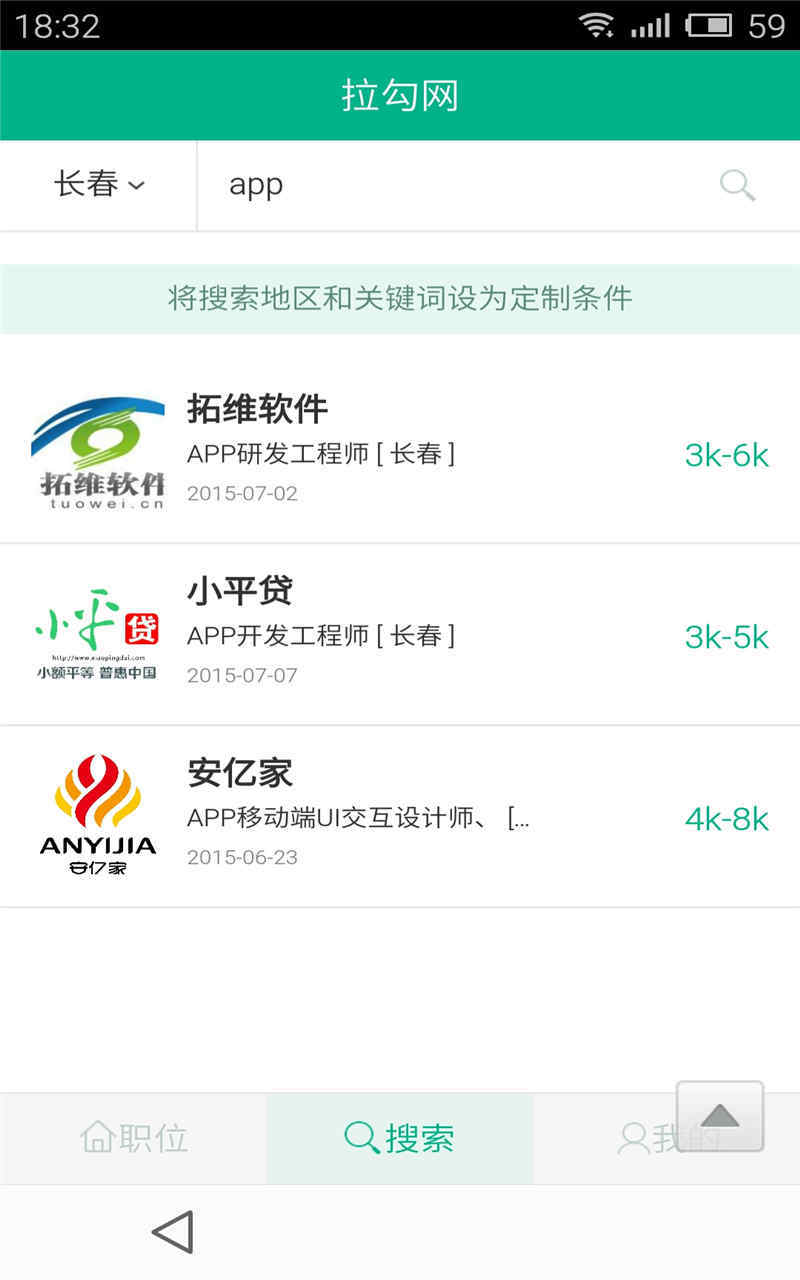Open the APP开发工程师 job posting
Viewport: 800px width, 1280px height.
320,635
